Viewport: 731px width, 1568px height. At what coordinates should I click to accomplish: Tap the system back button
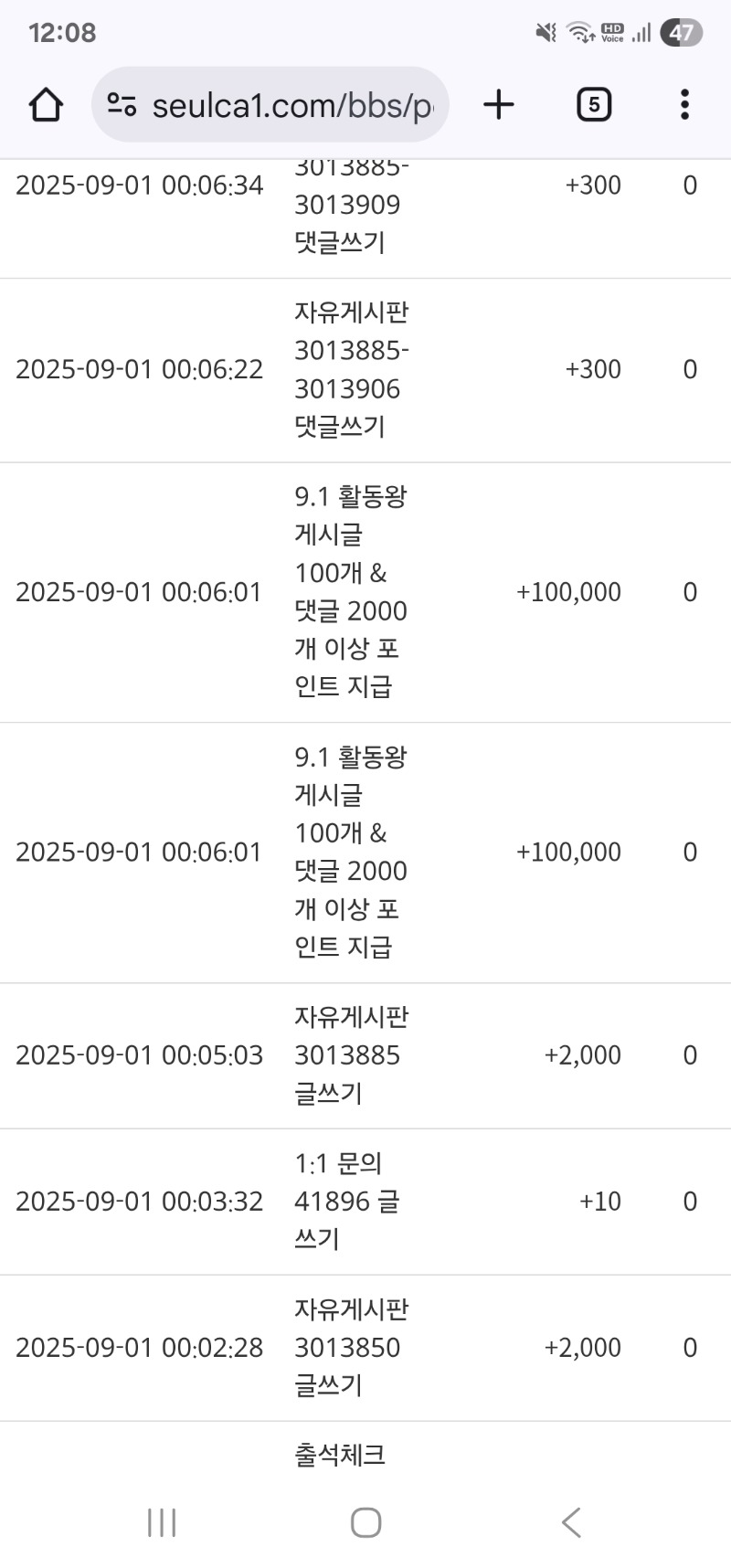571,1522
